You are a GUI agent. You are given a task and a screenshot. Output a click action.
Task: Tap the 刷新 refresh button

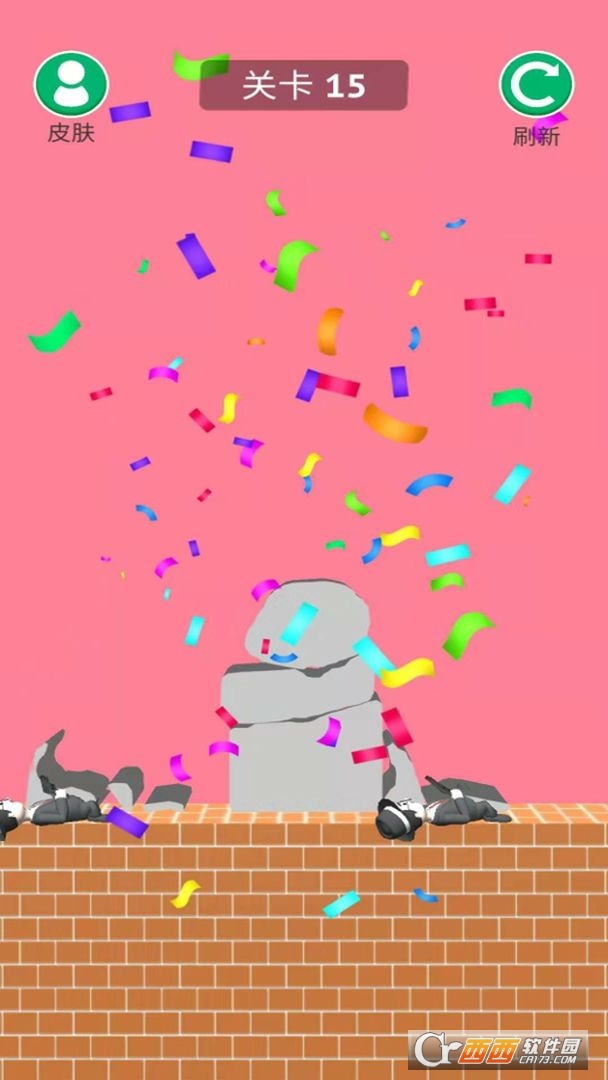tap(537, 85)
